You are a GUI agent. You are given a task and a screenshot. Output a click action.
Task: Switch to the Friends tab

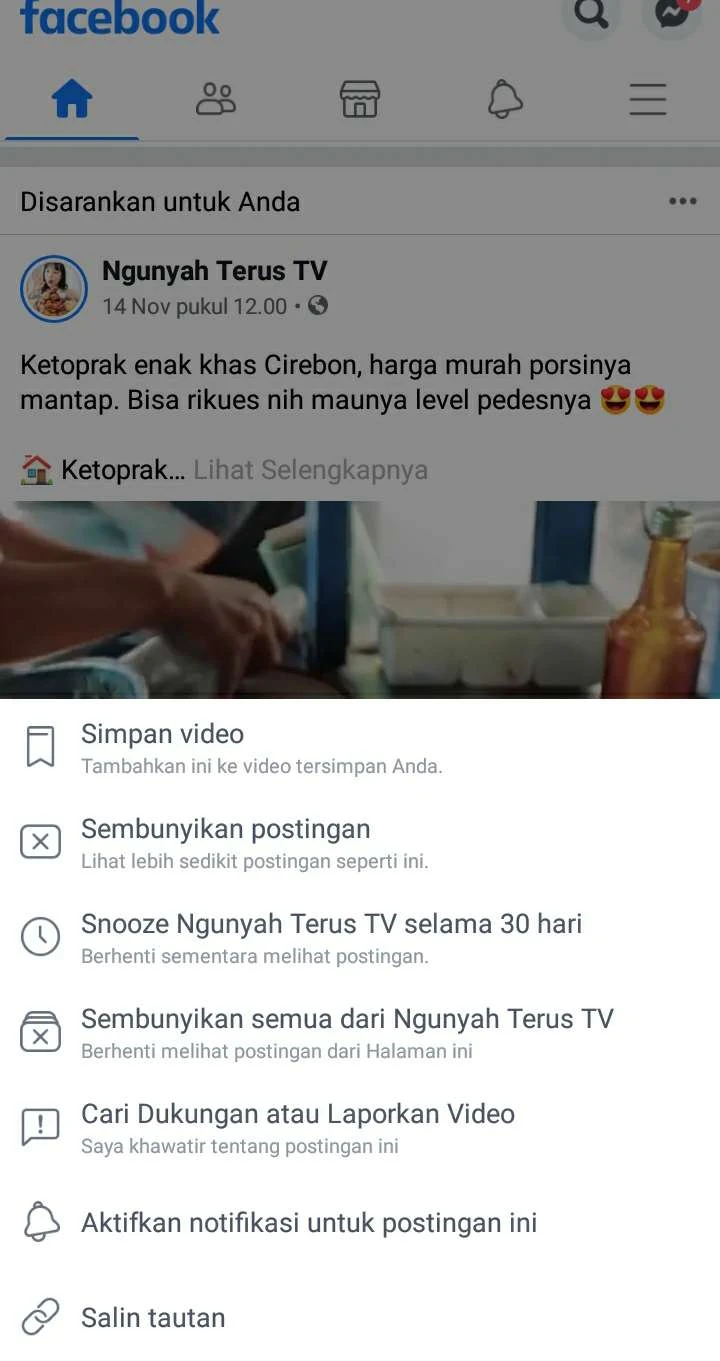click(216, 99)
